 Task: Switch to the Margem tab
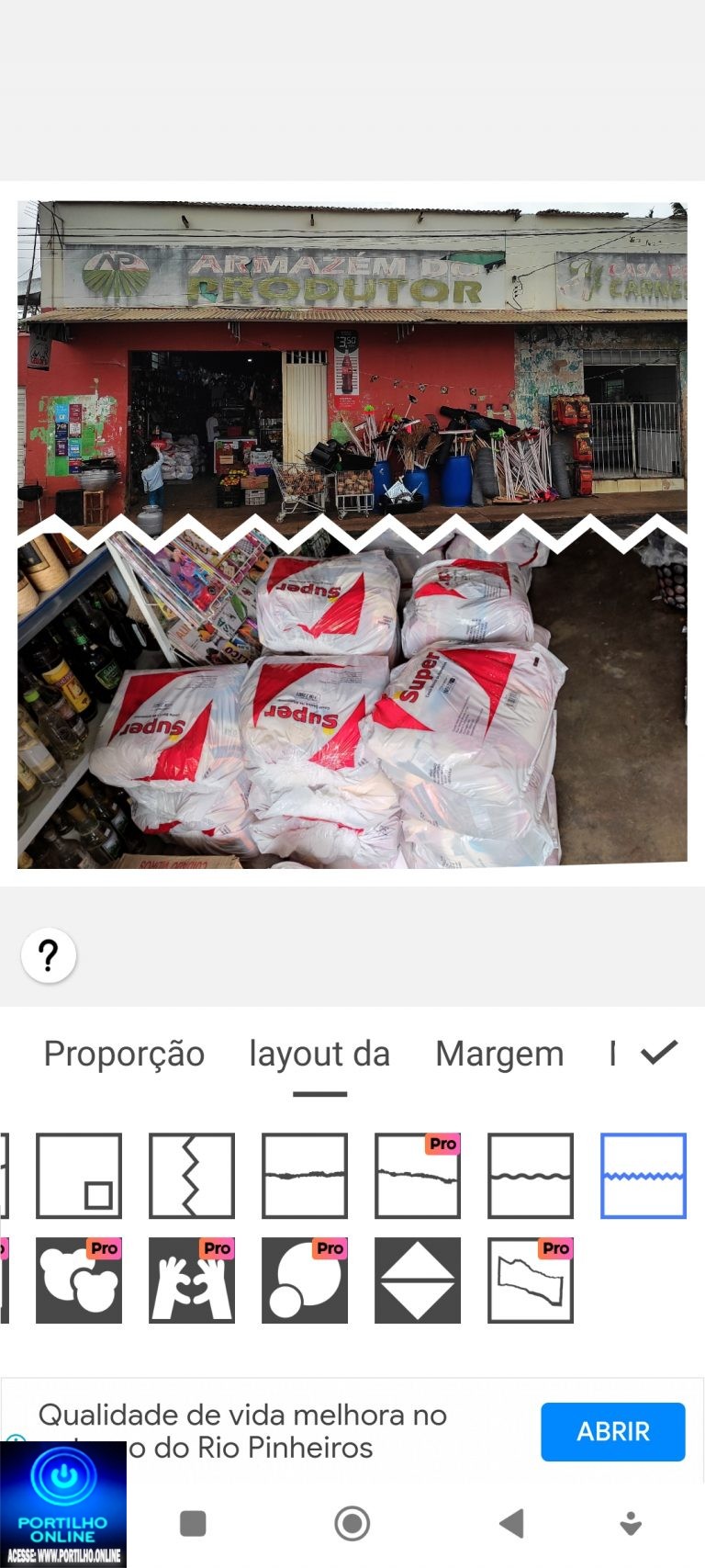[499, 1055]
